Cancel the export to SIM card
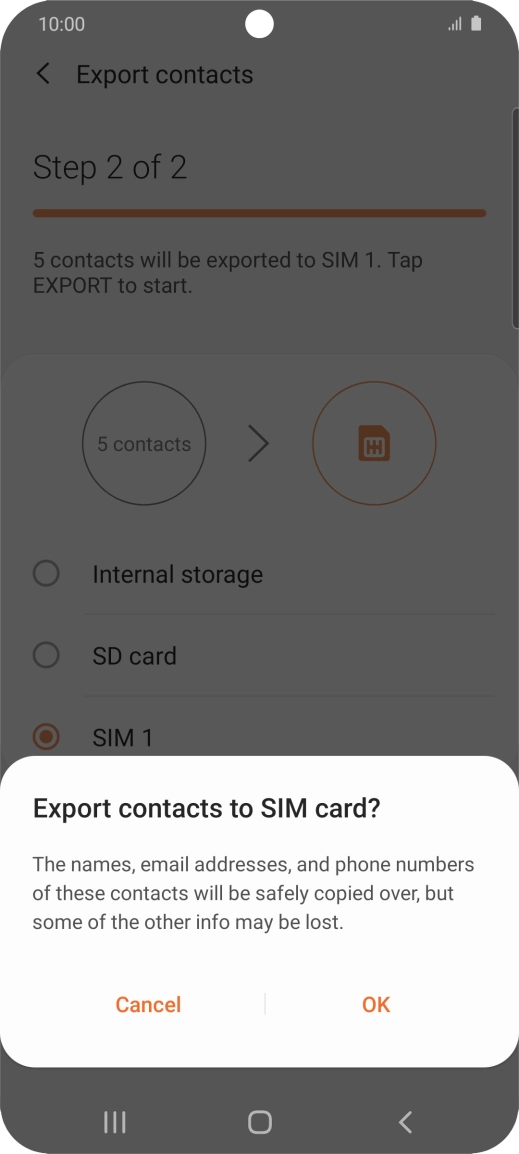The width and height of the screenshot is (519, 1154). 148,1005
